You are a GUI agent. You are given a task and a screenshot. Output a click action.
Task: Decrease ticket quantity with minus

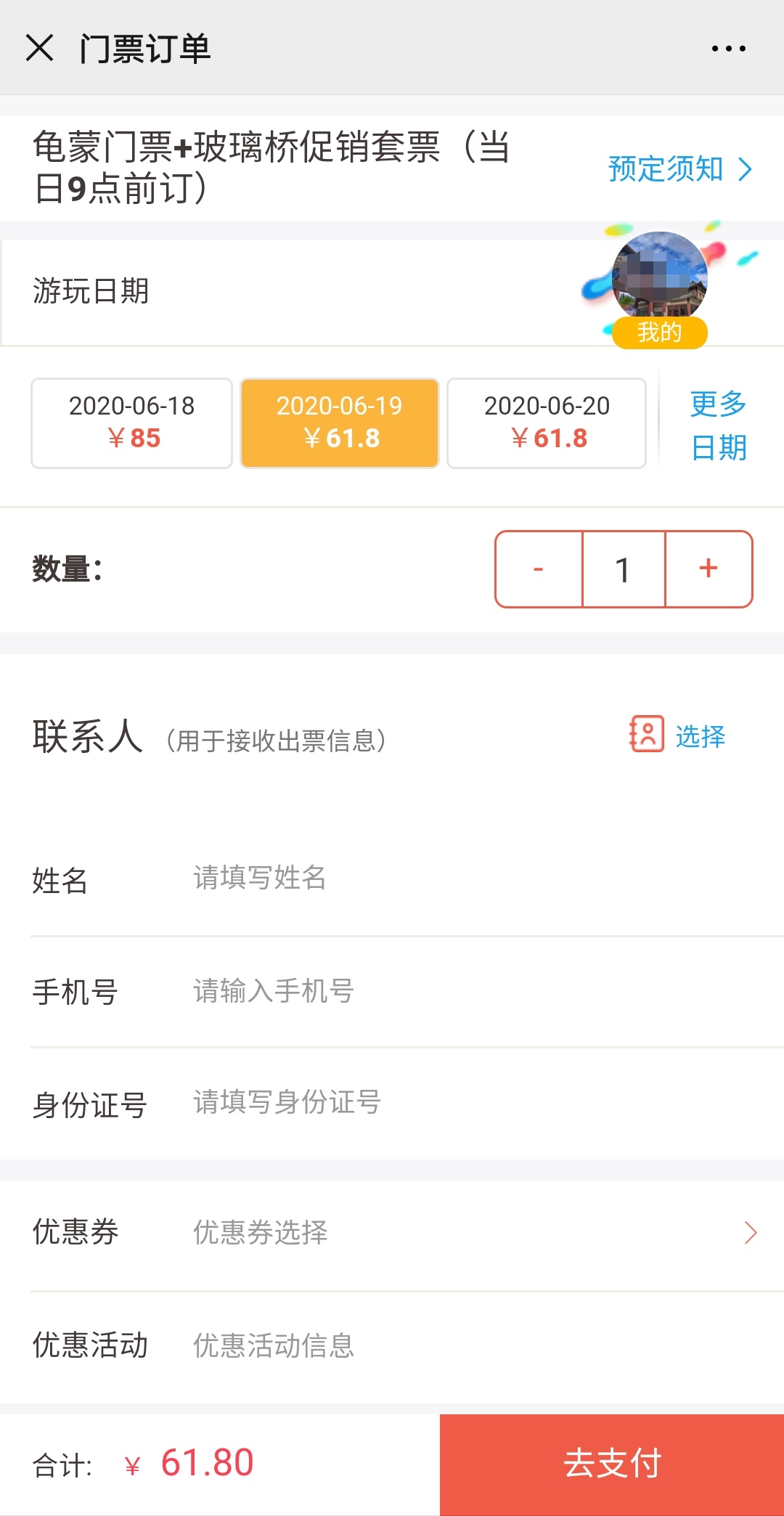539,569
